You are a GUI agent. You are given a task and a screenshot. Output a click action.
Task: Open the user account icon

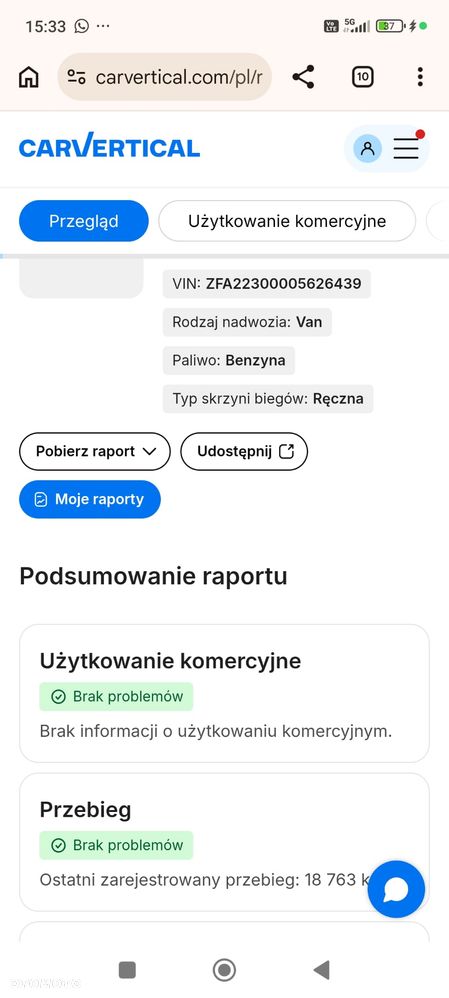367,148
